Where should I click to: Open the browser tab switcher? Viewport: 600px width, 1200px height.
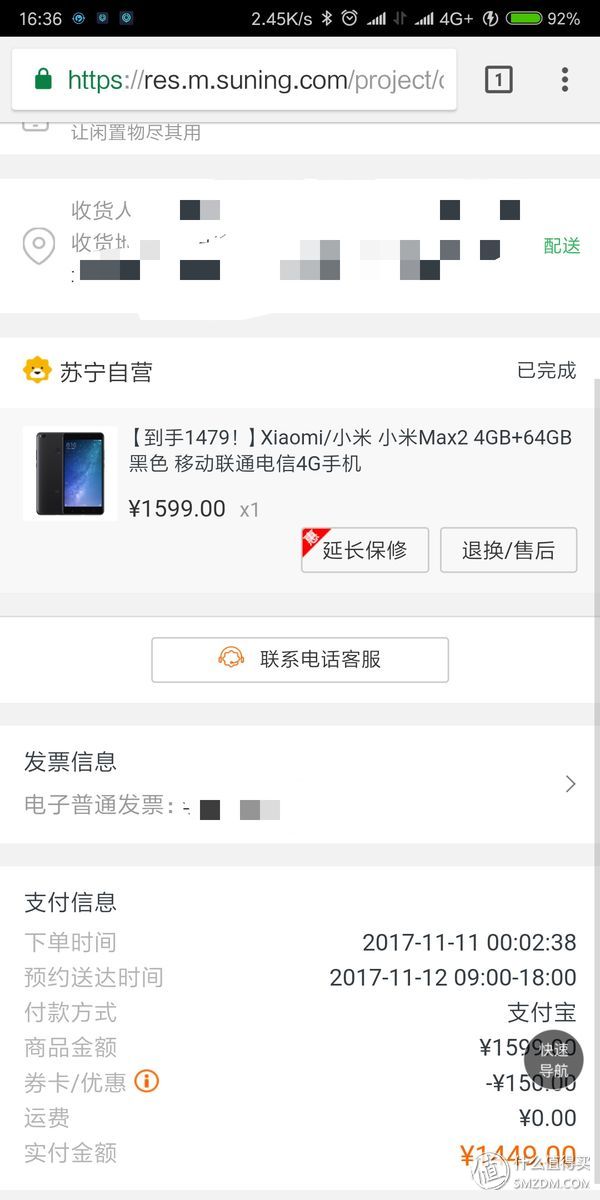(x=498, y=80)
